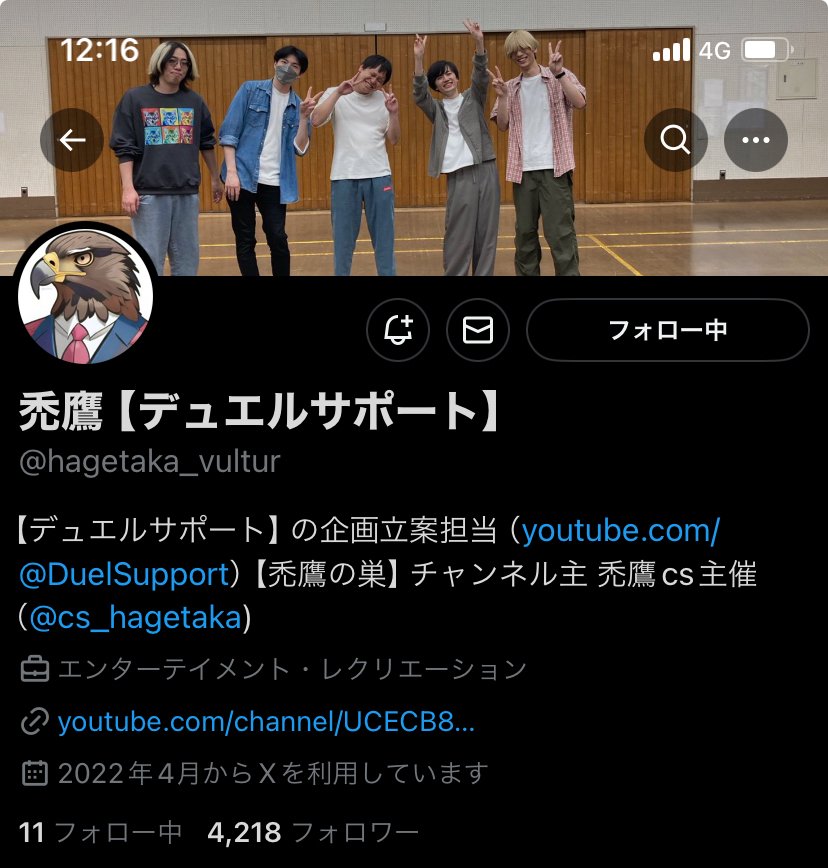Image resolution: width=828 pixels, height=868 pixels.
Task: Open the three-dot overflow menu
Action: 756,140
